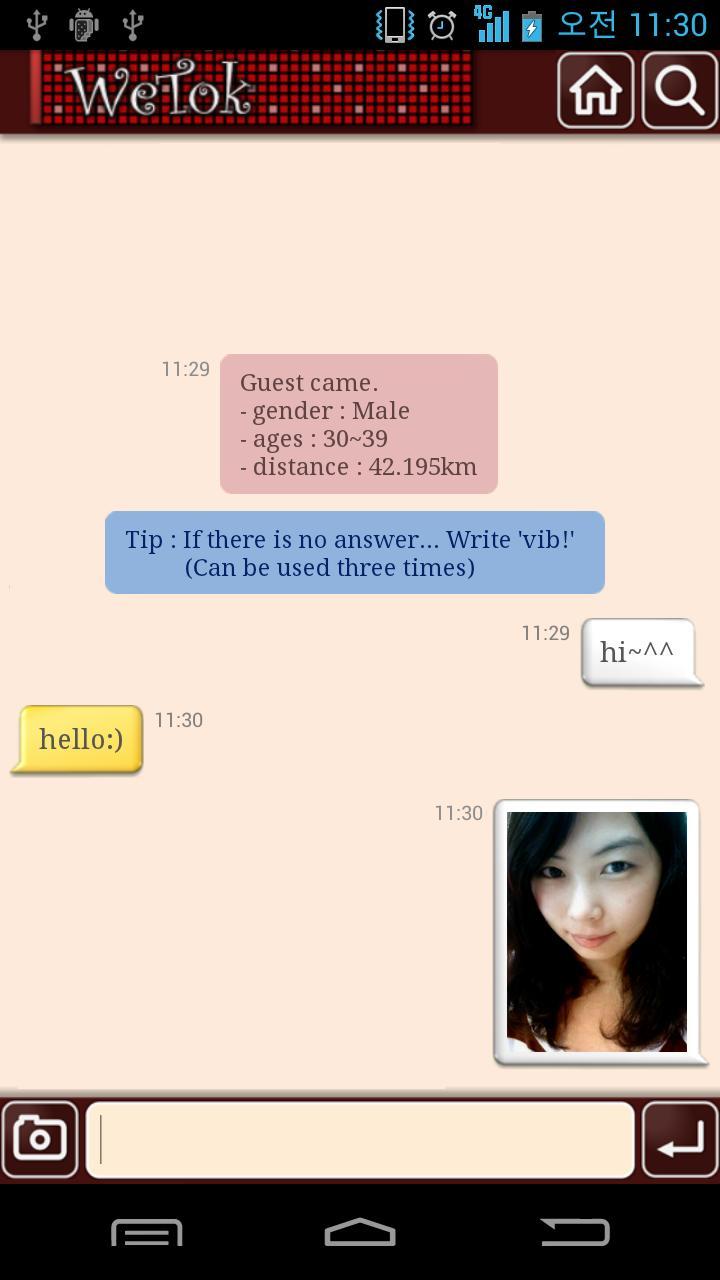This screenshot has width=720, height=1280.
Task: Tap the alarm clock status bar icon
Action: coord(440,24)
